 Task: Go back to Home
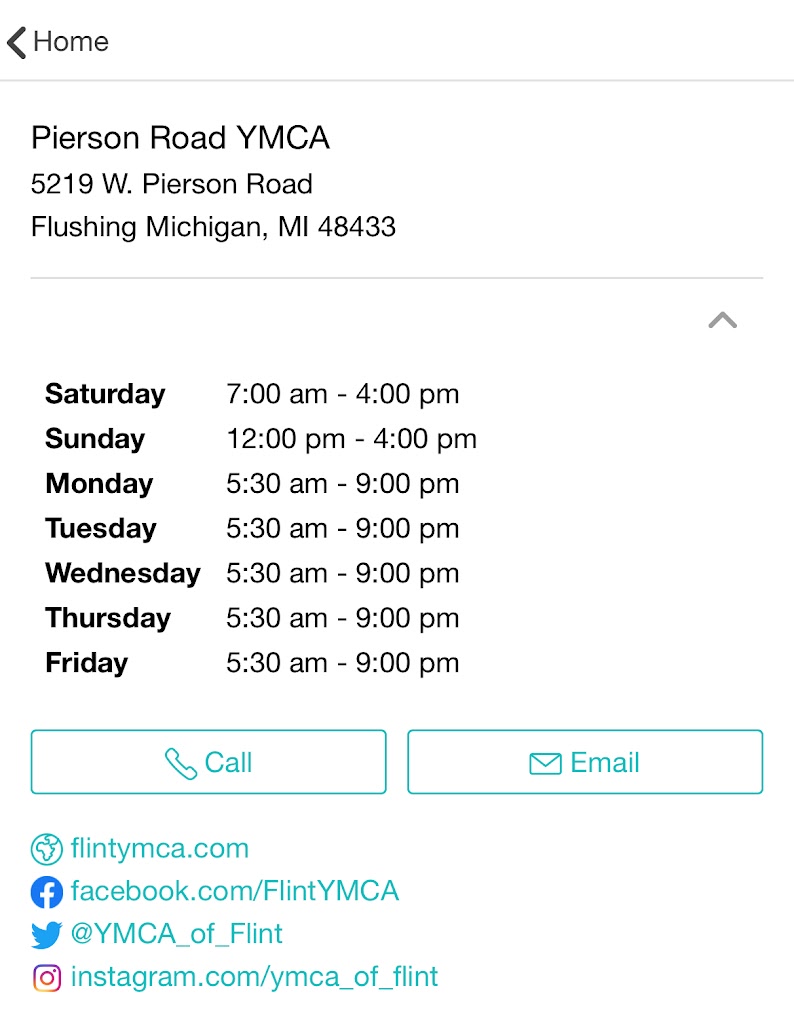(58, 42)
